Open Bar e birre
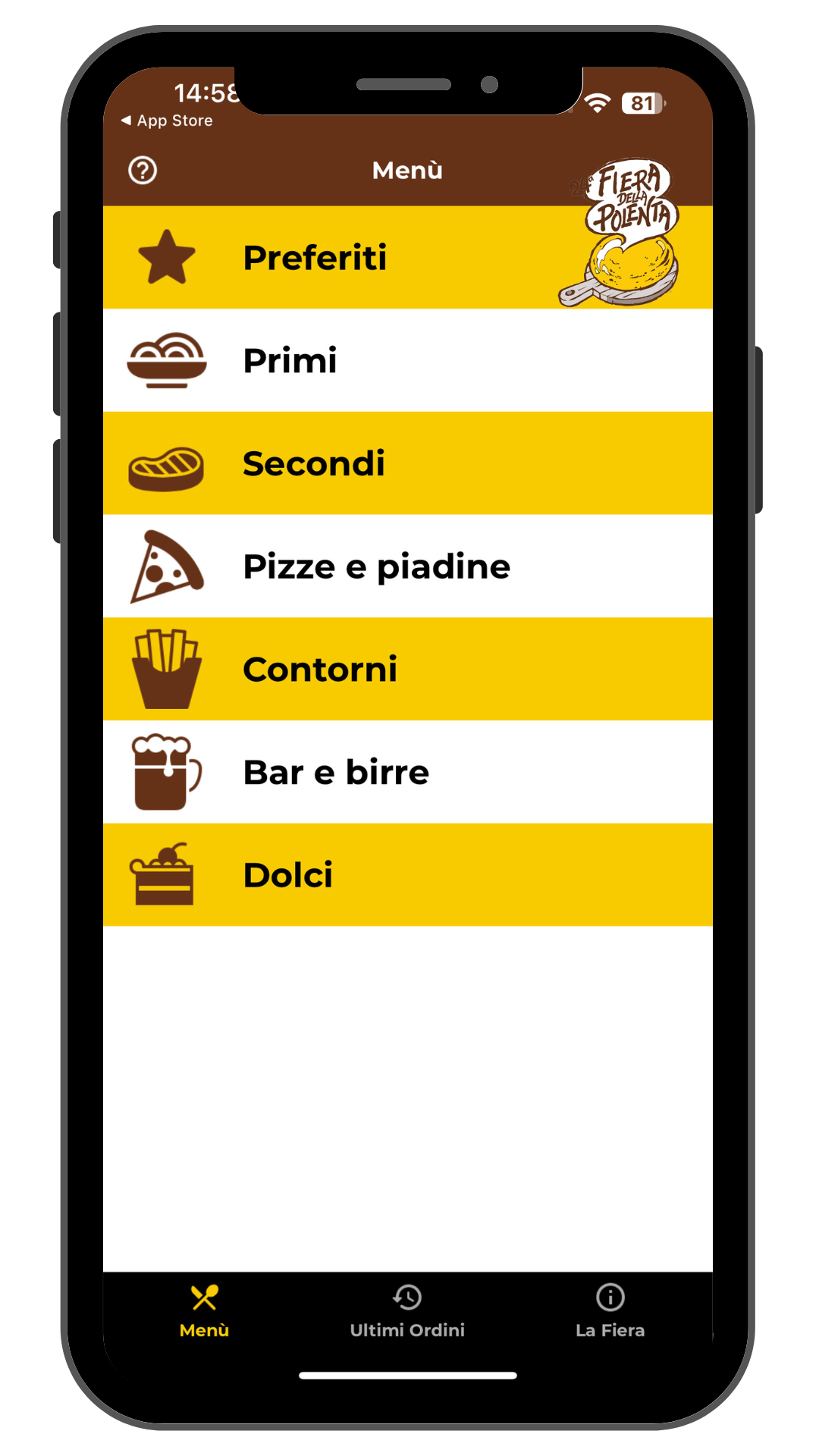The height and width of the screenshot is (1456, 819). pos(408,772)
